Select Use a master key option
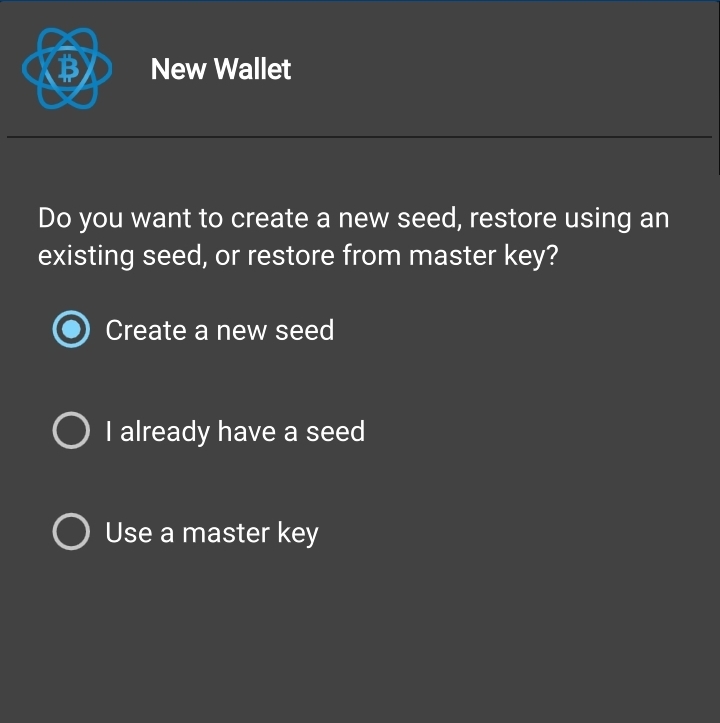720x723 pixels. click(72, 532)
